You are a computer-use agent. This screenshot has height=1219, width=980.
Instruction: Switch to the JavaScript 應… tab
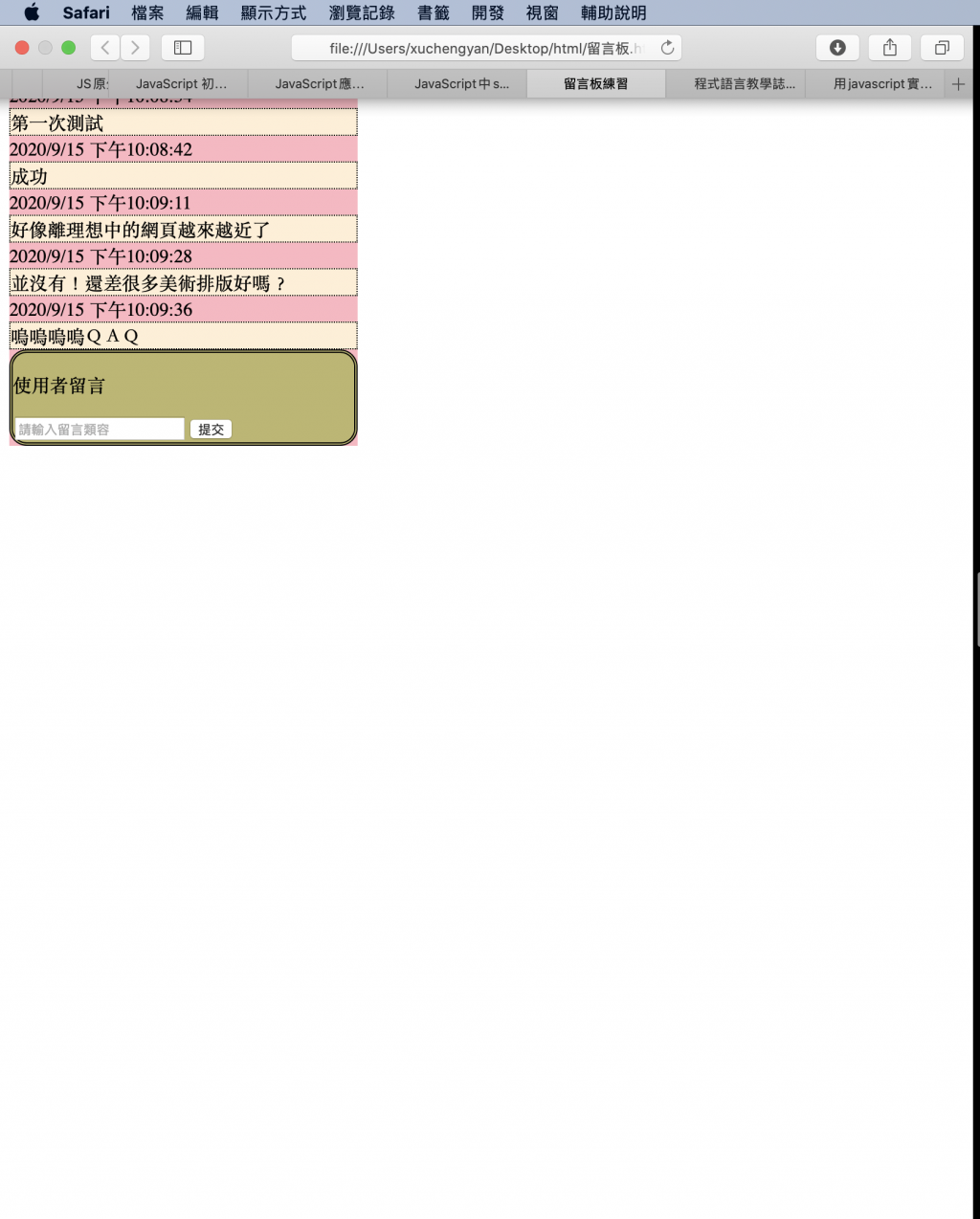pos(319,84)
